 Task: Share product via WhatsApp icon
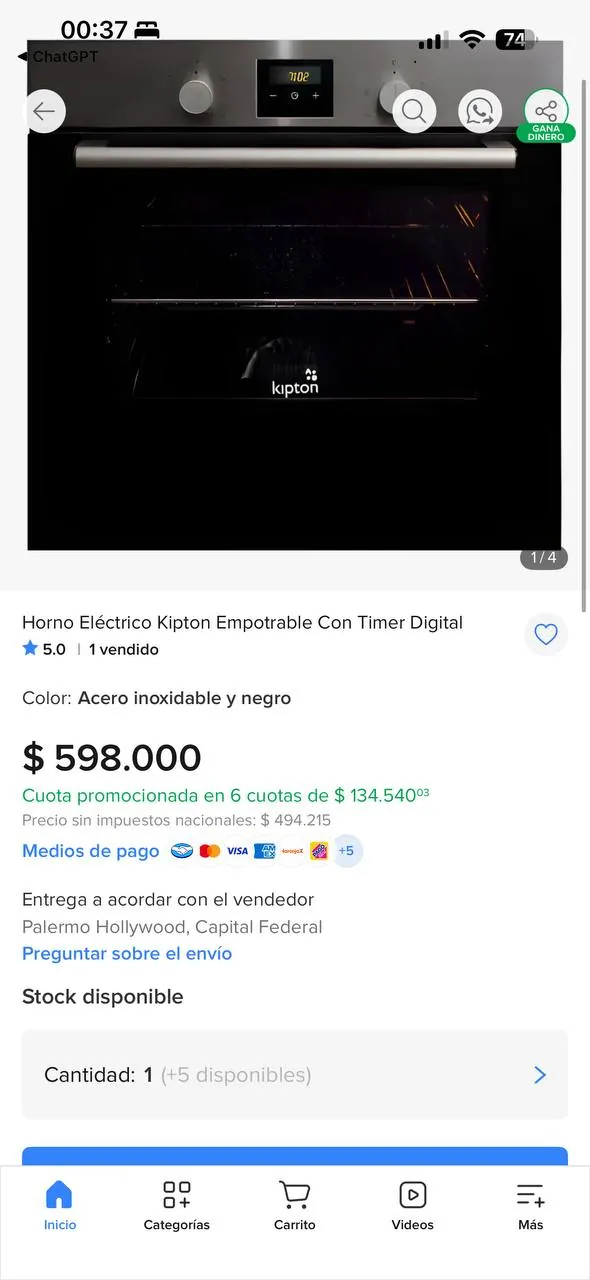[x=480, y=111]
